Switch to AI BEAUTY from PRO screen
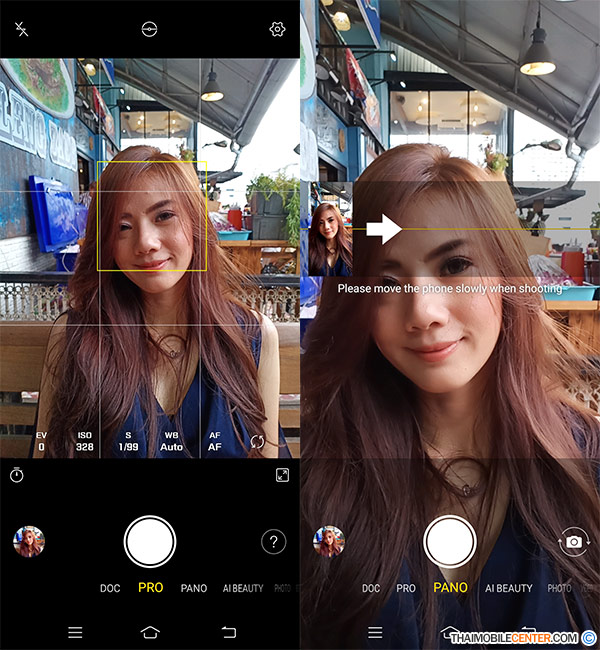600x650 pixels. 242,588
